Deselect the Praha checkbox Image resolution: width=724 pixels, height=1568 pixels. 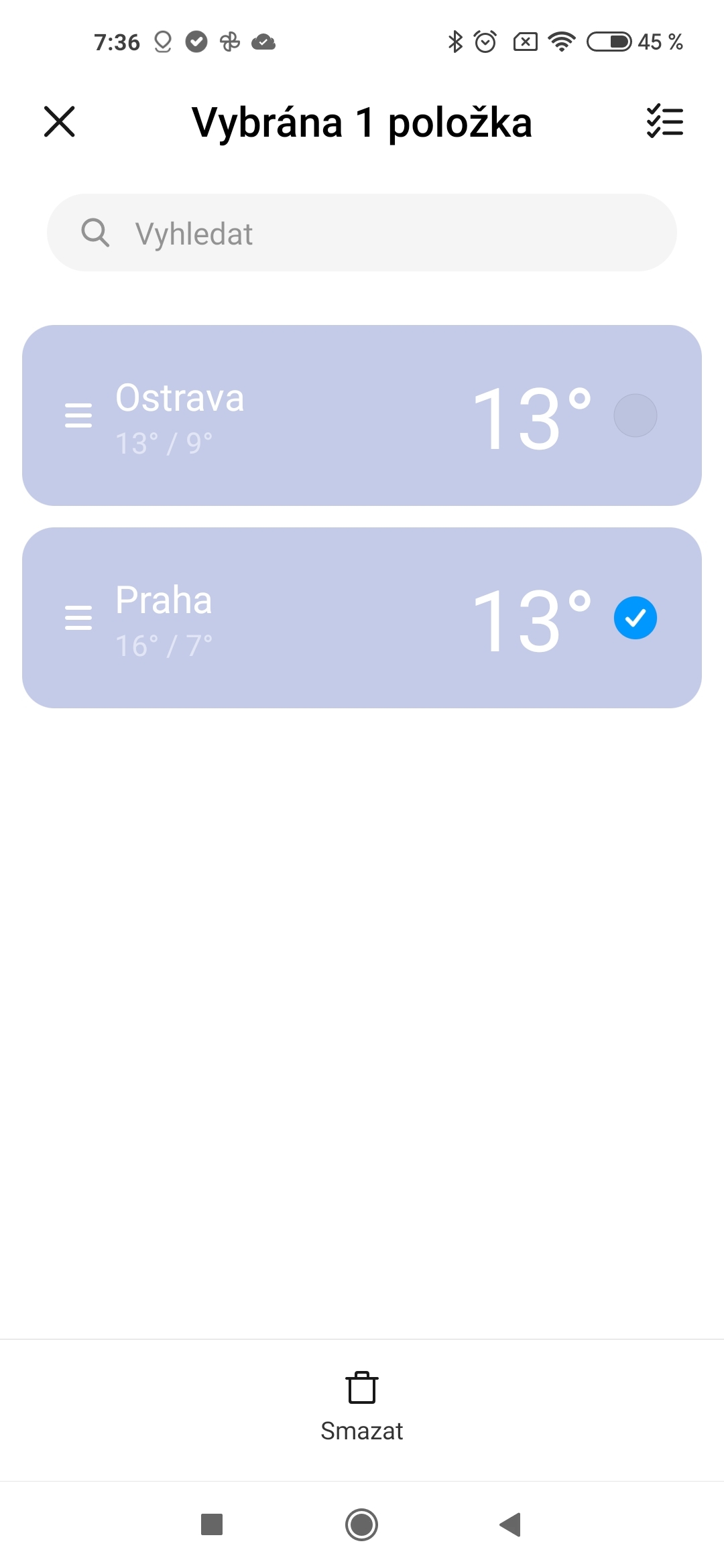635,618
